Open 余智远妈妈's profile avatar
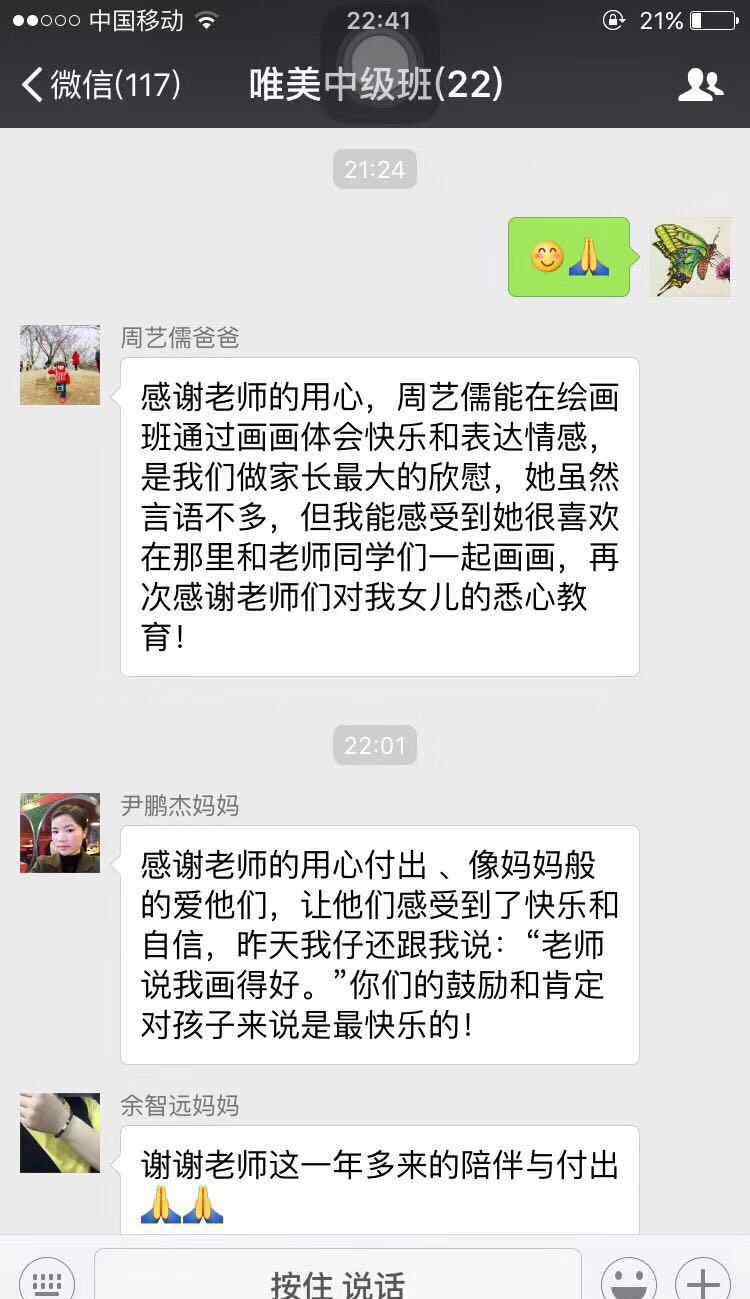 (x=60, y=1133)
